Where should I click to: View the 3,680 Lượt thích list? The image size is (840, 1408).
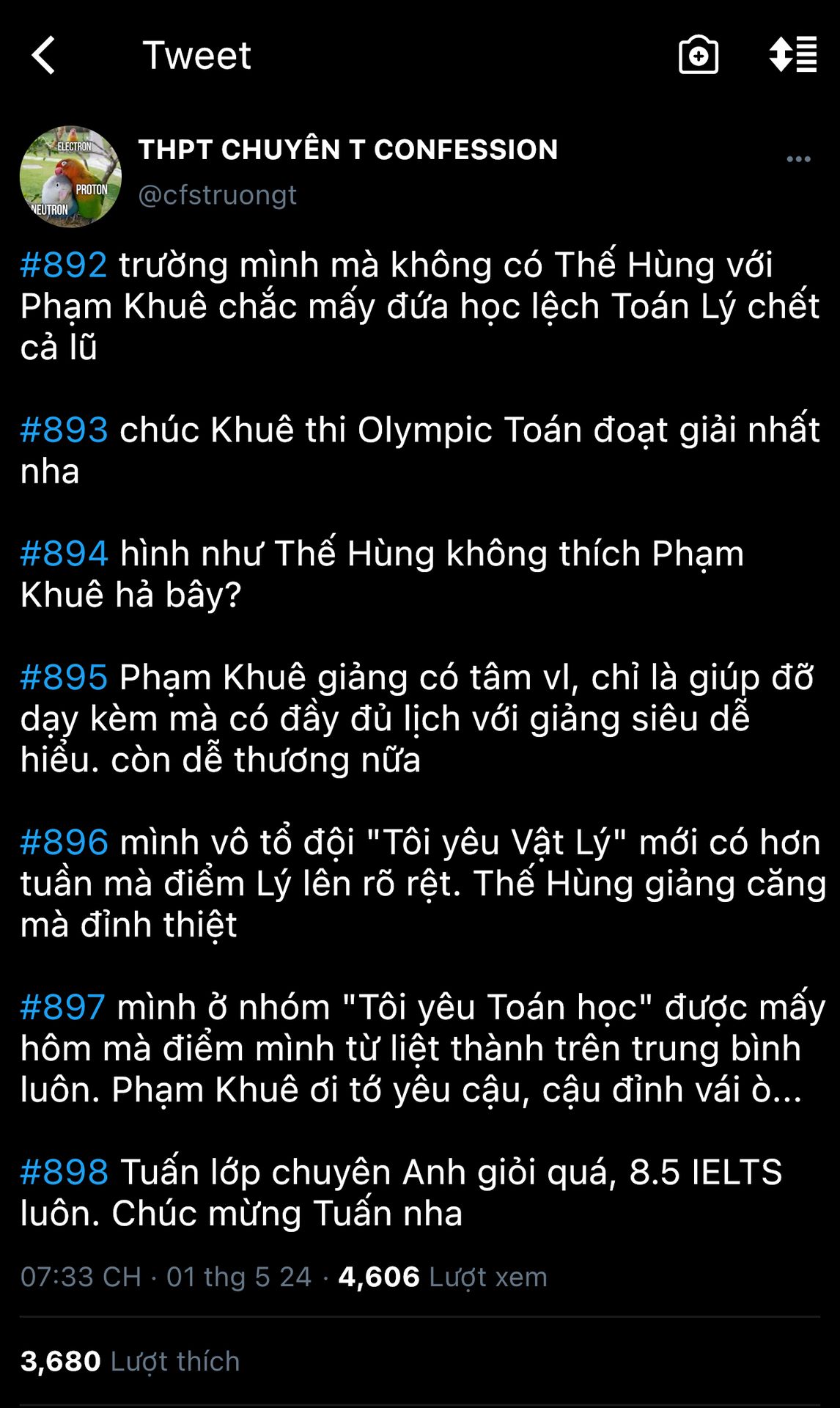[130, 1362]
